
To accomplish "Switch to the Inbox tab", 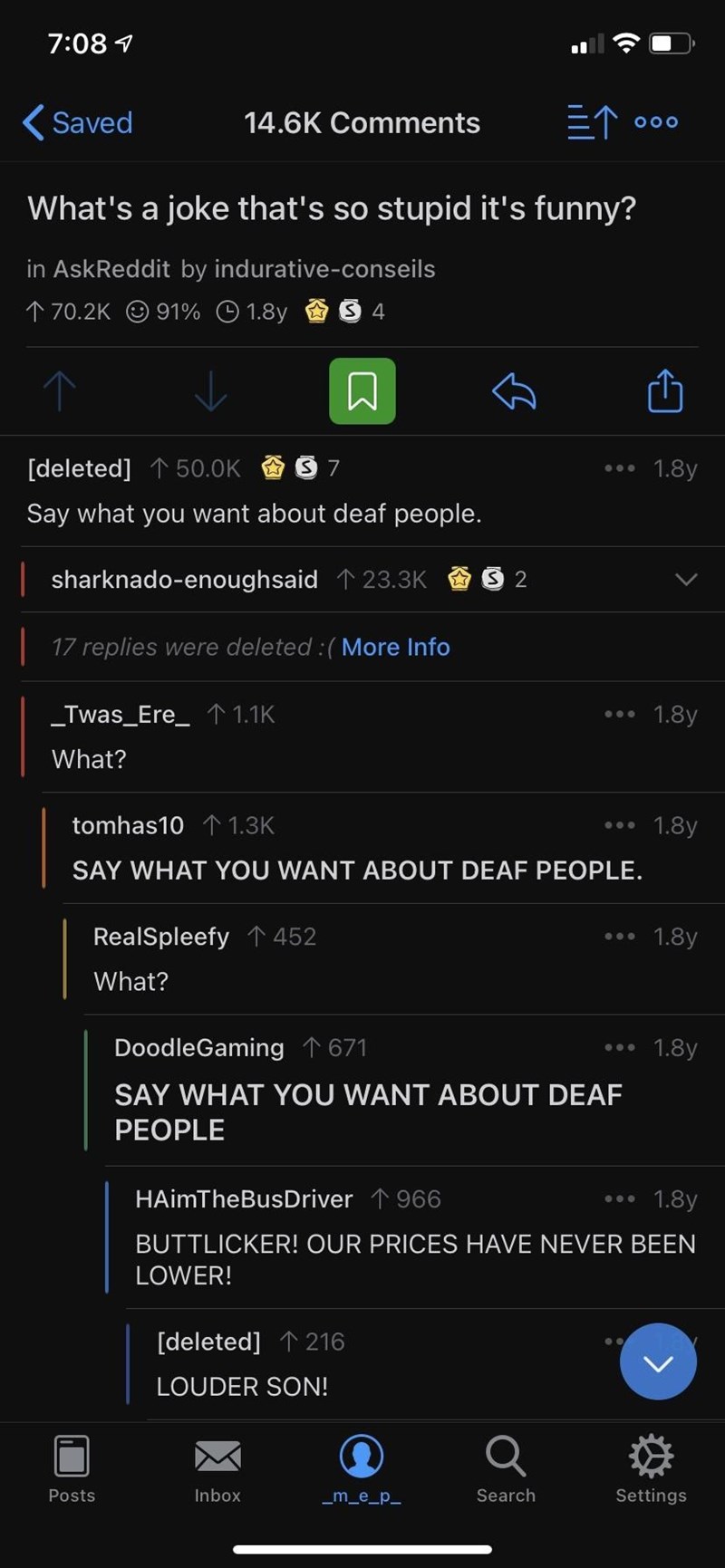I will [x=217, y=1469].
